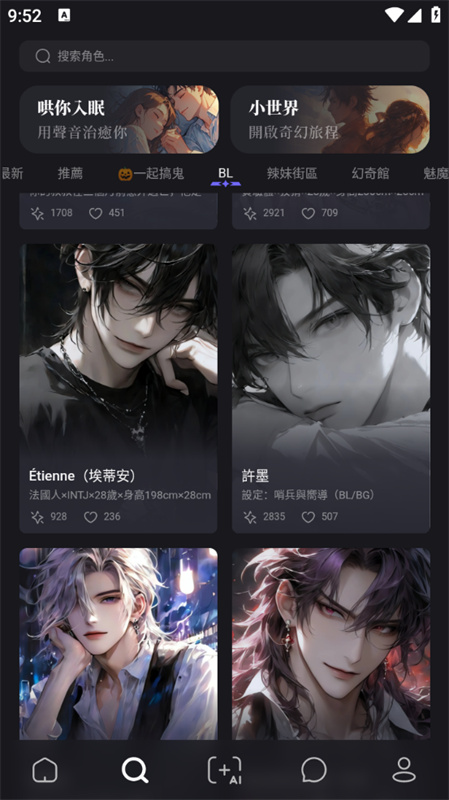Screen dimensions: 449x800
Task: Select the 辣妹街區 tab
Action: point(292,173)
